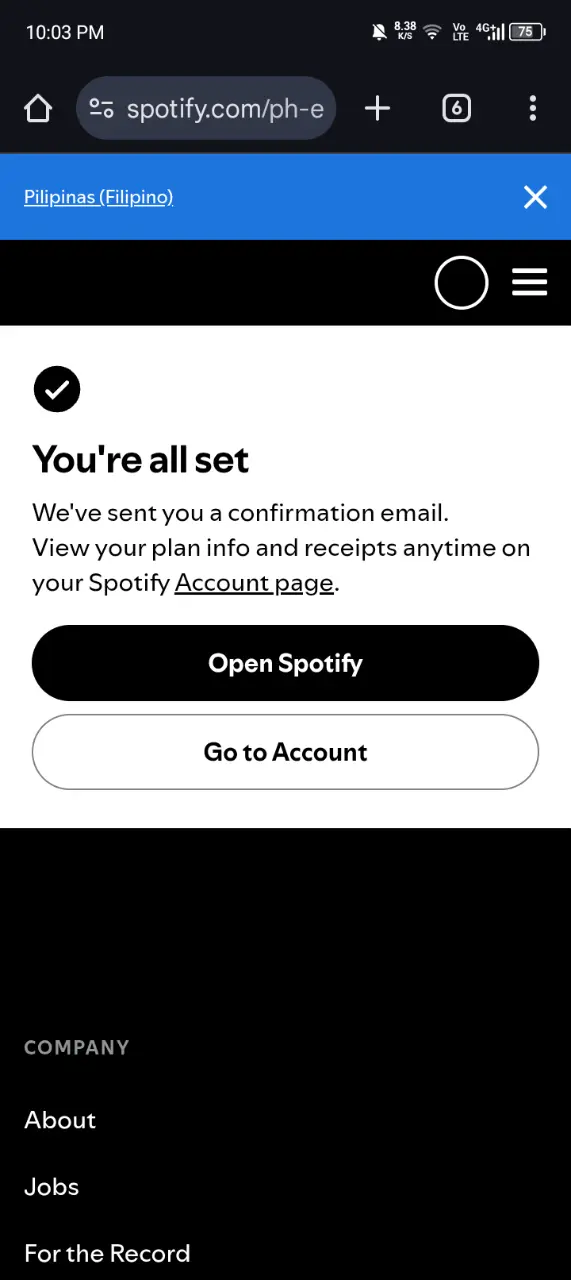Dismiss the blue language banner
Viewport: 571px width, 1280px height.
click(535, 197)
